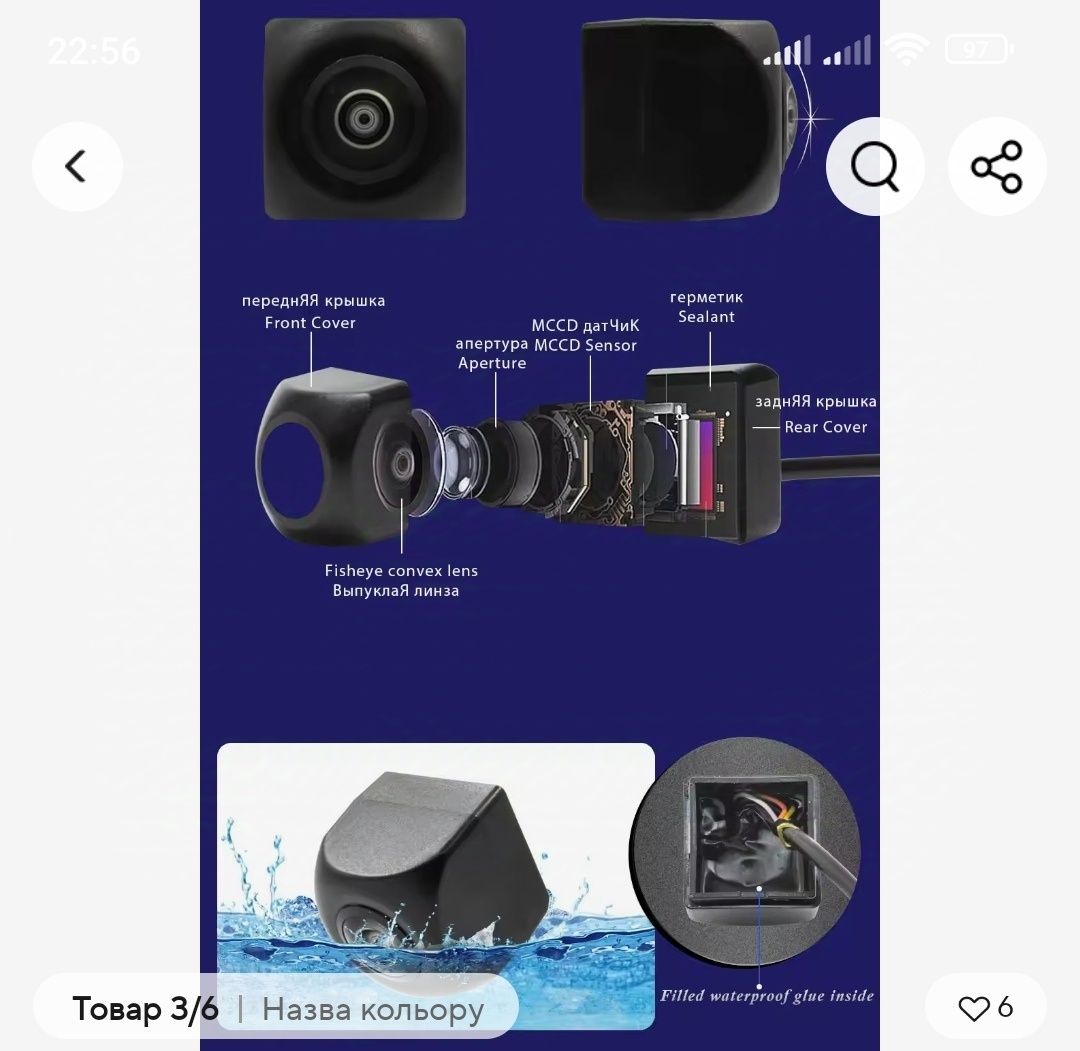Open the image search magnifier

[875, 167]
